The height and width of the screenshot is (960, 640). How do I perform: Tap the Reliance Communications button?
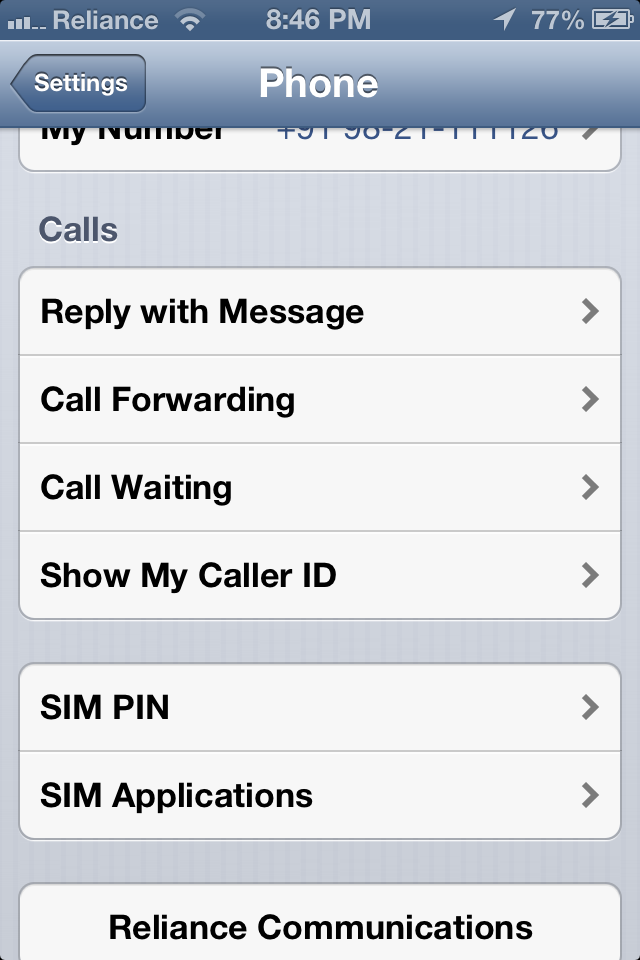click(x=320, y=927)
